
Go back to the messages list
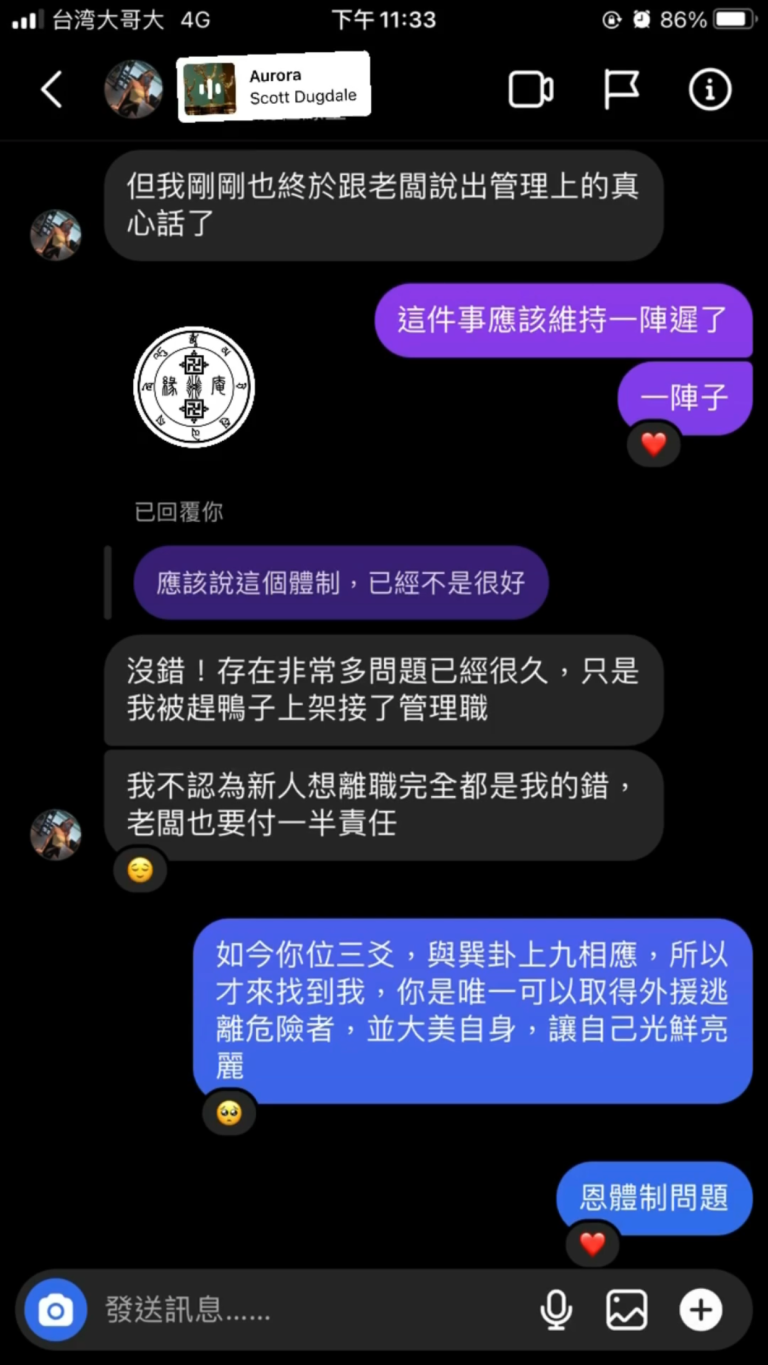(x=51, y=90)
